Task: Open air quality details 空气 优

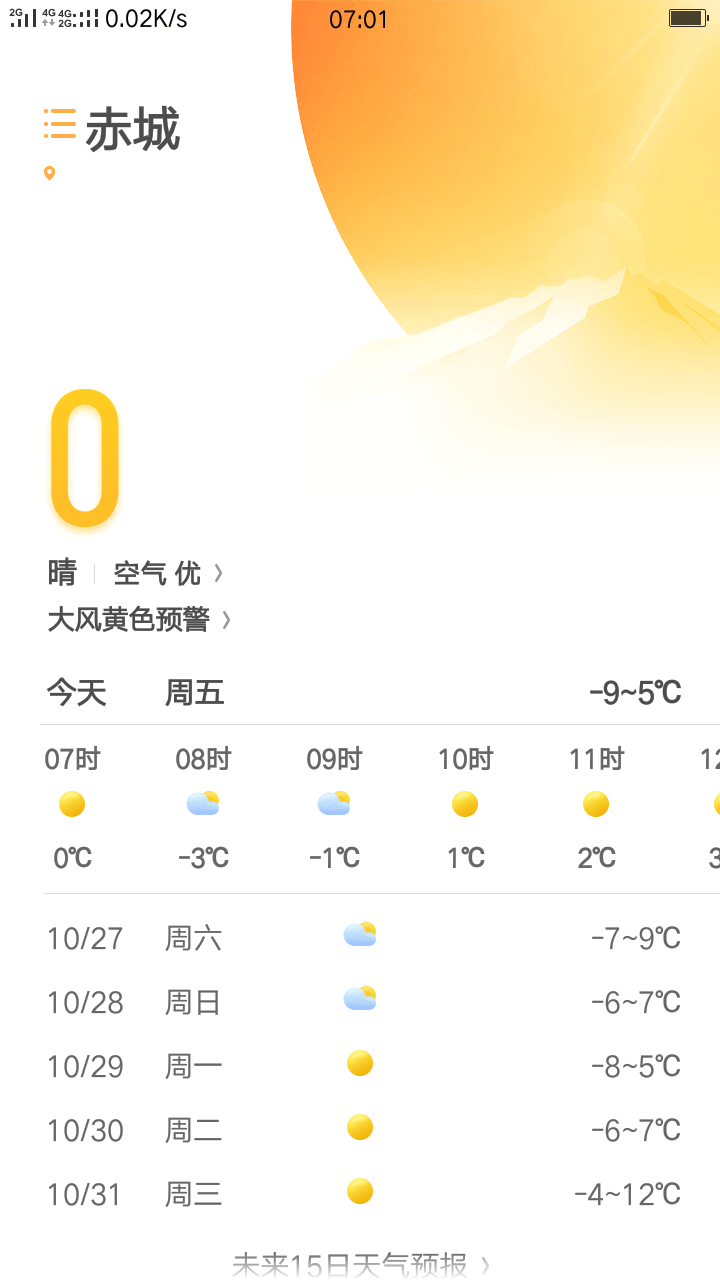Action: 166,574
